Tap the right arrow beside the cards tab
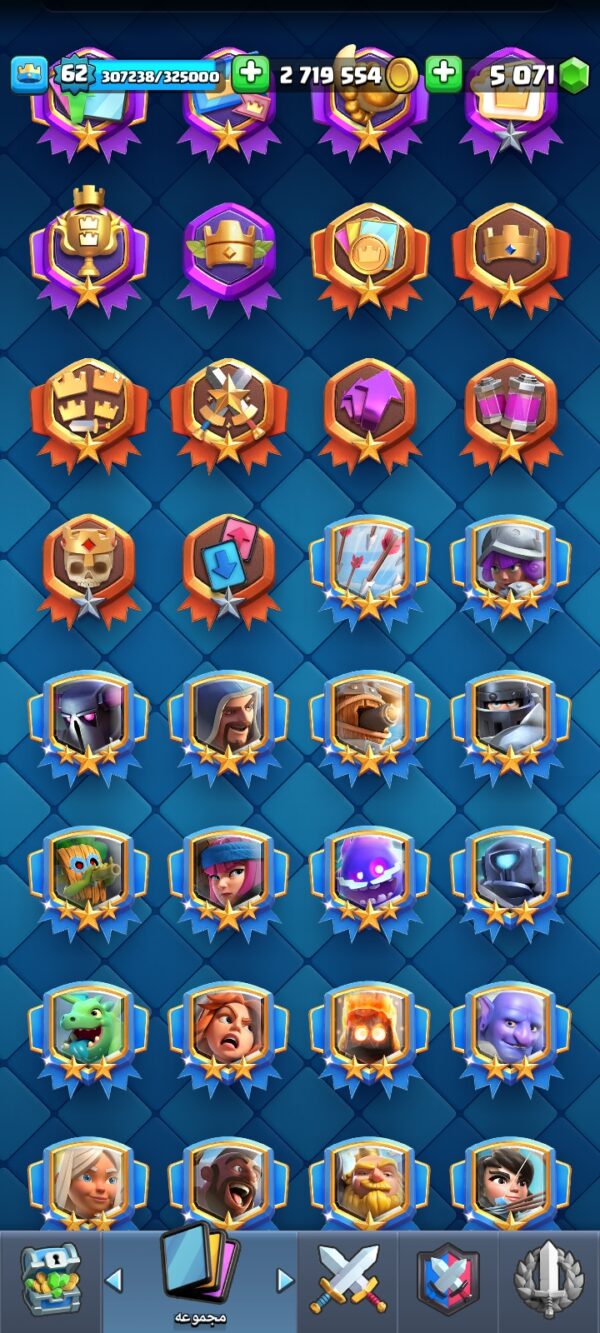Viewport: 600px width, 1333px height. pos(285,1280)
